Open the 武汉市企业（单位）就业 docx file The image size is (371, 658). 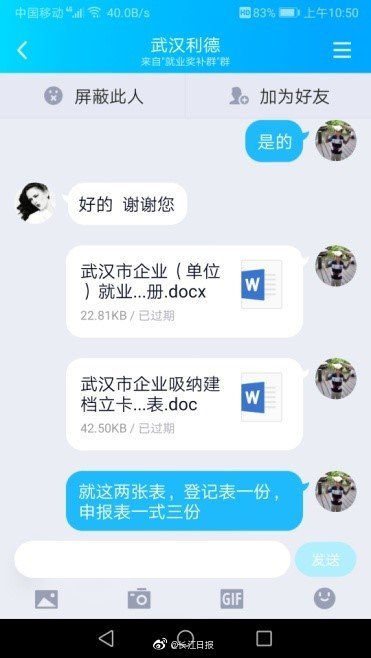tap(184, 291)
